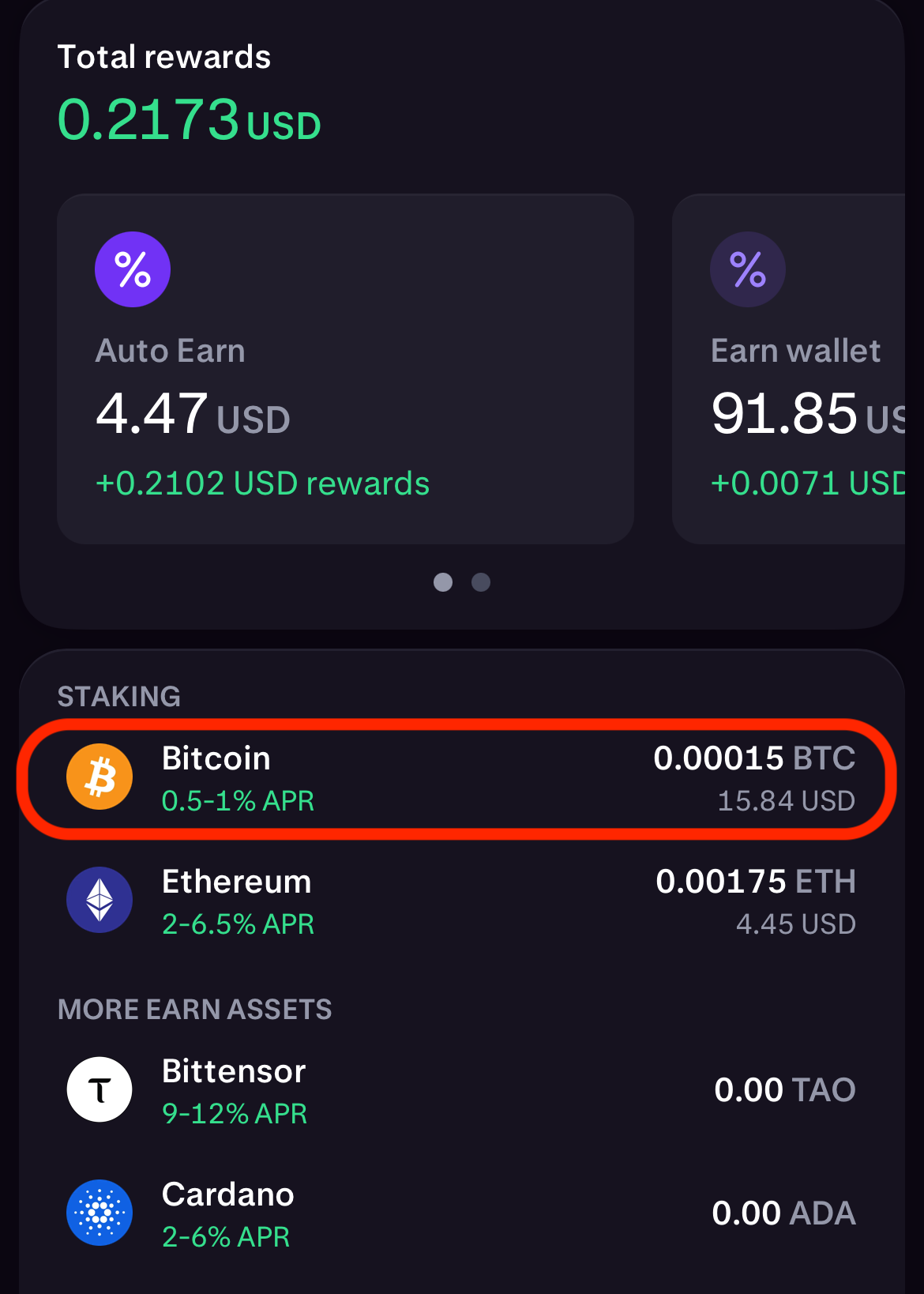
Task: Select the Ethereum coin icon
Action: point(100,900)
